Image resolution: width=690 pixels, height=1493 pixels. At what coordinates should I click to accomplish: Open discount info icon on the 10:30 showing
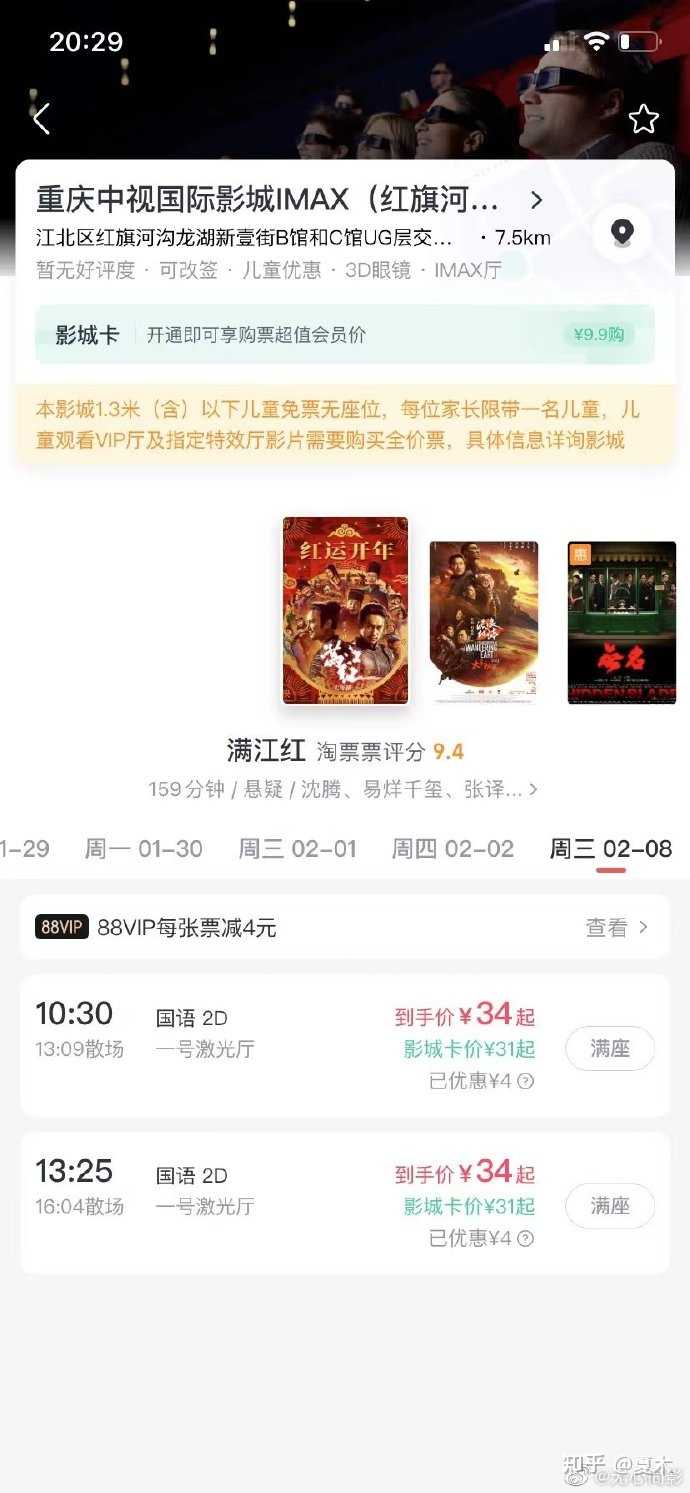[x=525, y=1081]
